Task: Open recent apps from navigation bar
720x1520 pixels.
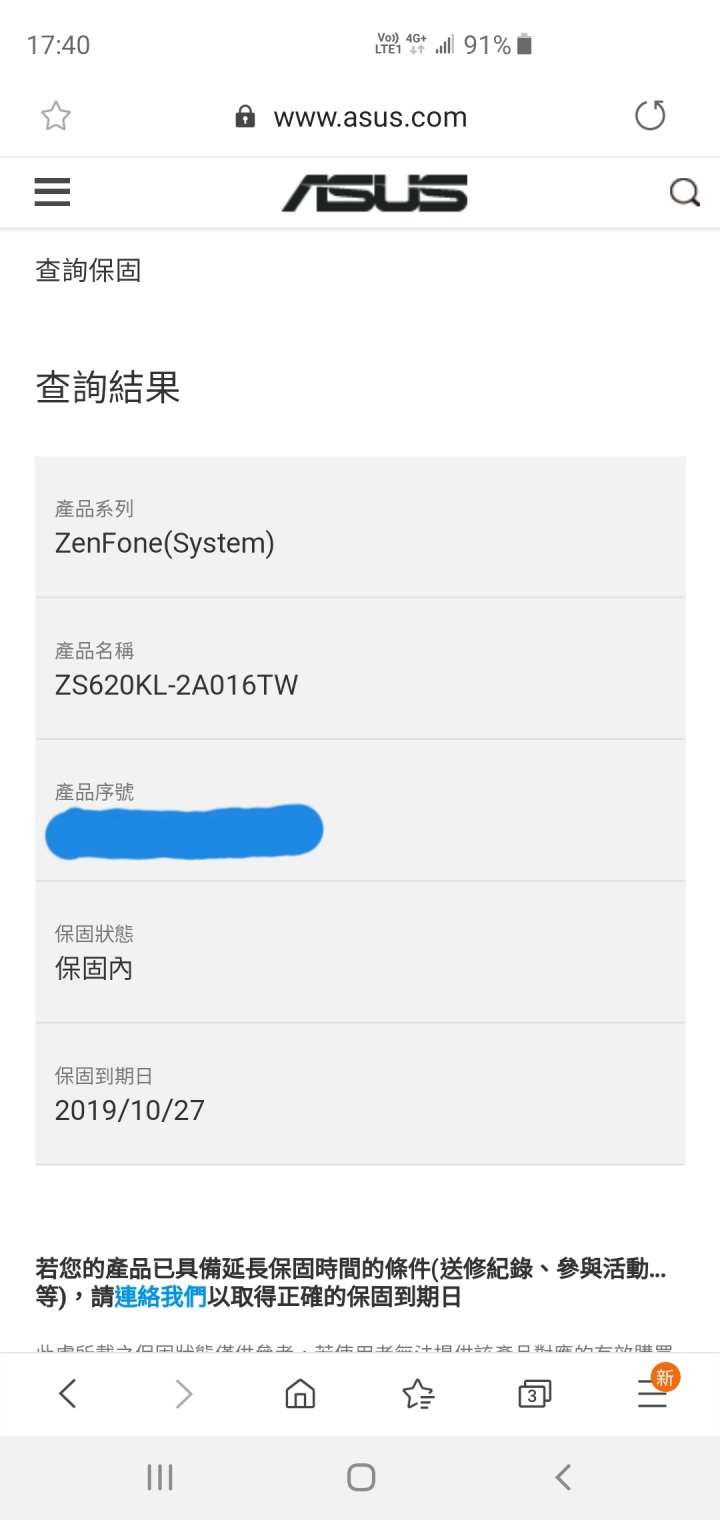Action: pos(160,1477)
